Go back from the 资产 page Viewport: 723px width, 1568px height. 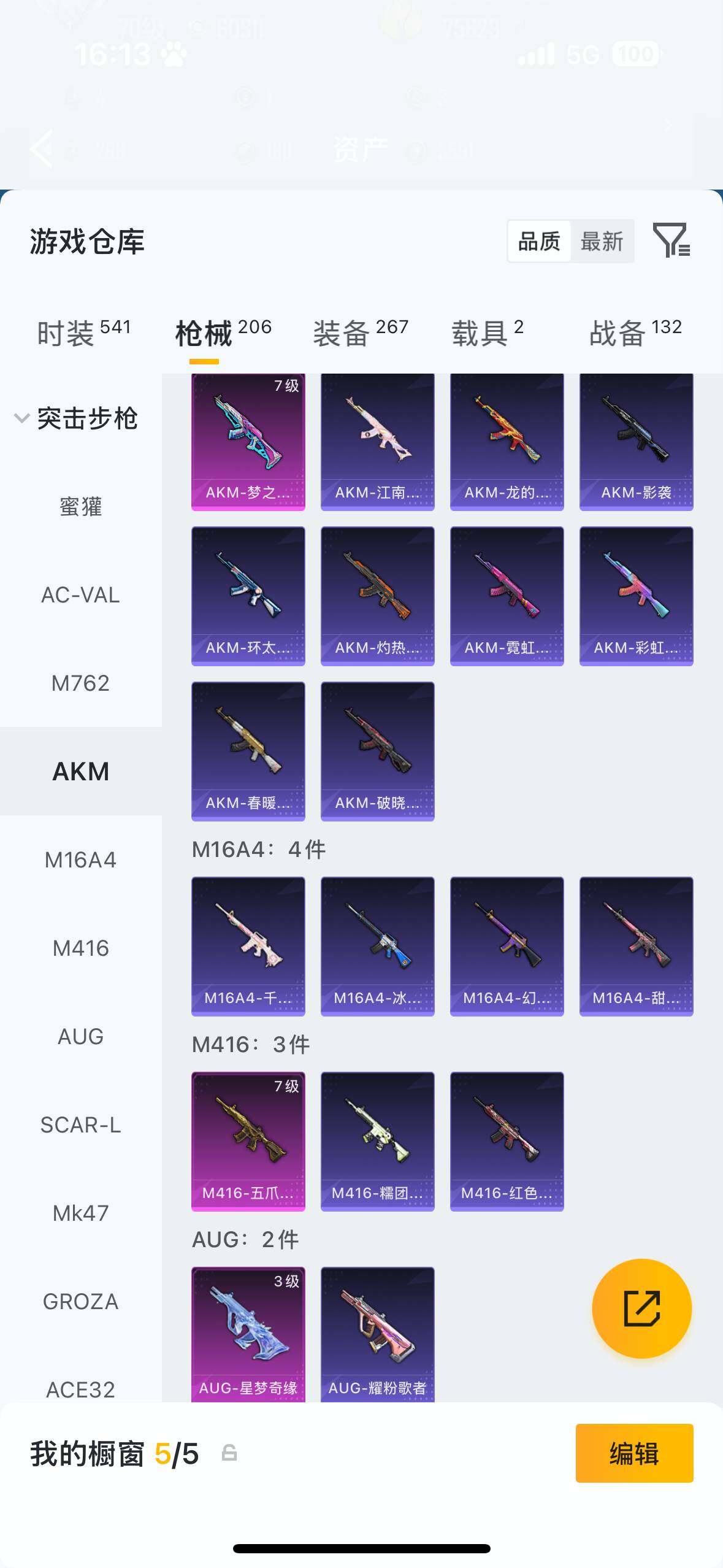(42, 148)
